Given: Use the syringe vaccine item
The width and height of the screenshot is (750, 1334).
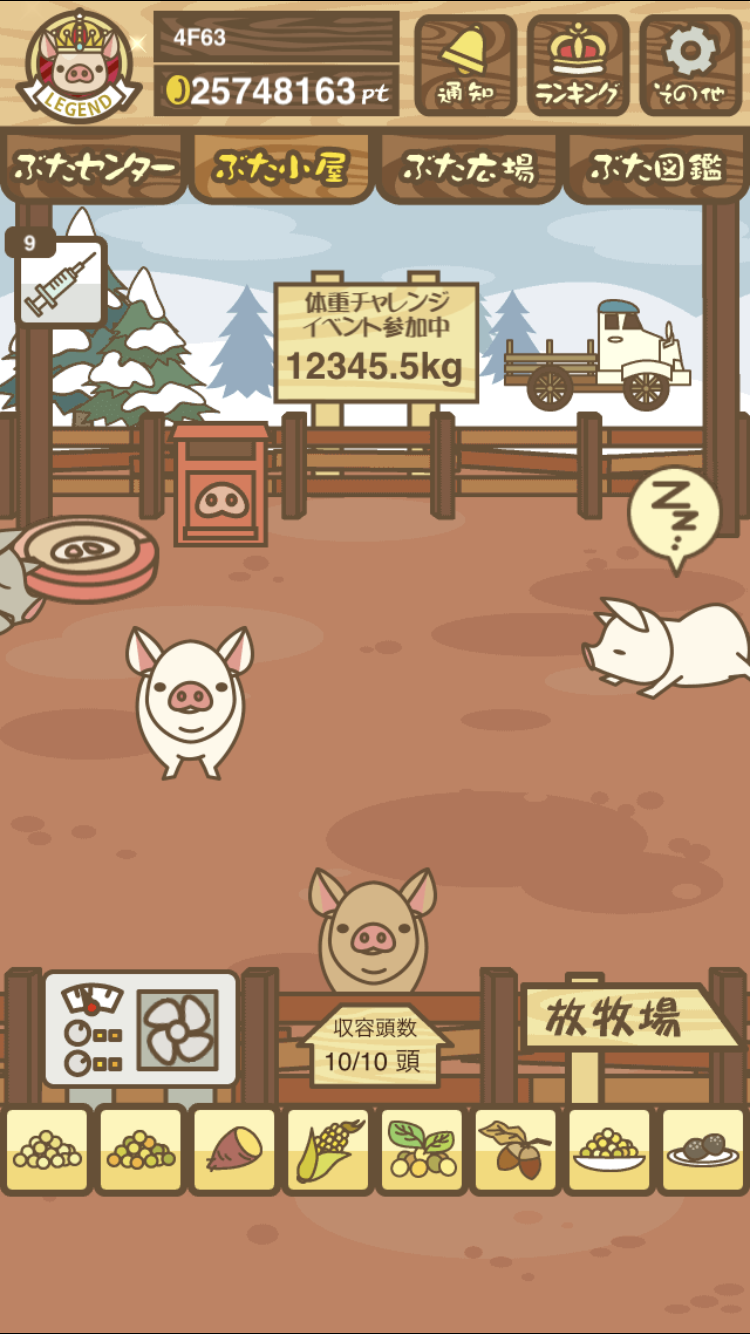Looking at the screenshot, I should pos(61,282).
